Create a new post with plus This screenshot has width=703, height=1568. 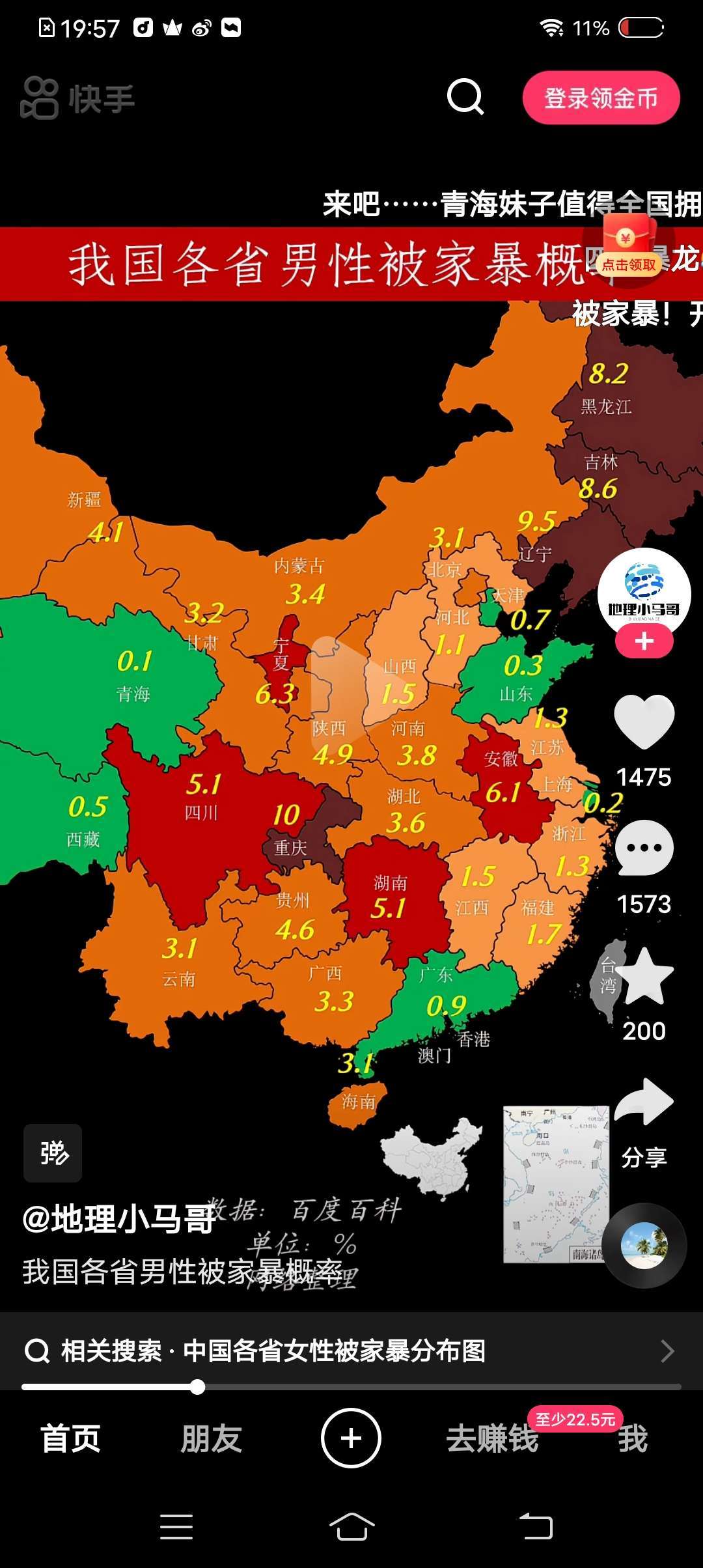(351, 1438)
